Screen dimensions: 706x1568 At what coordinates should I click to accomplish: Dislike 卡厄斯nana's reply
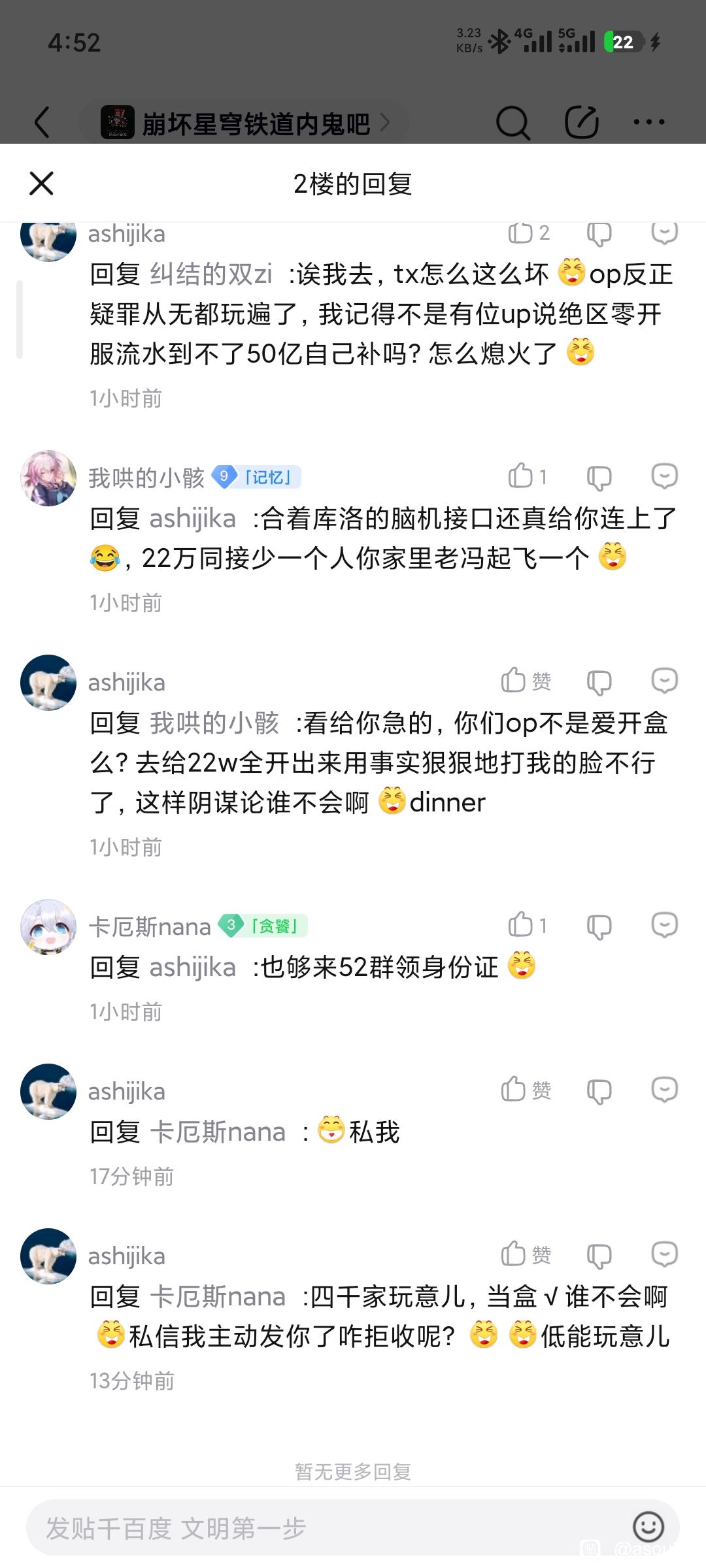tap(599, 926)
